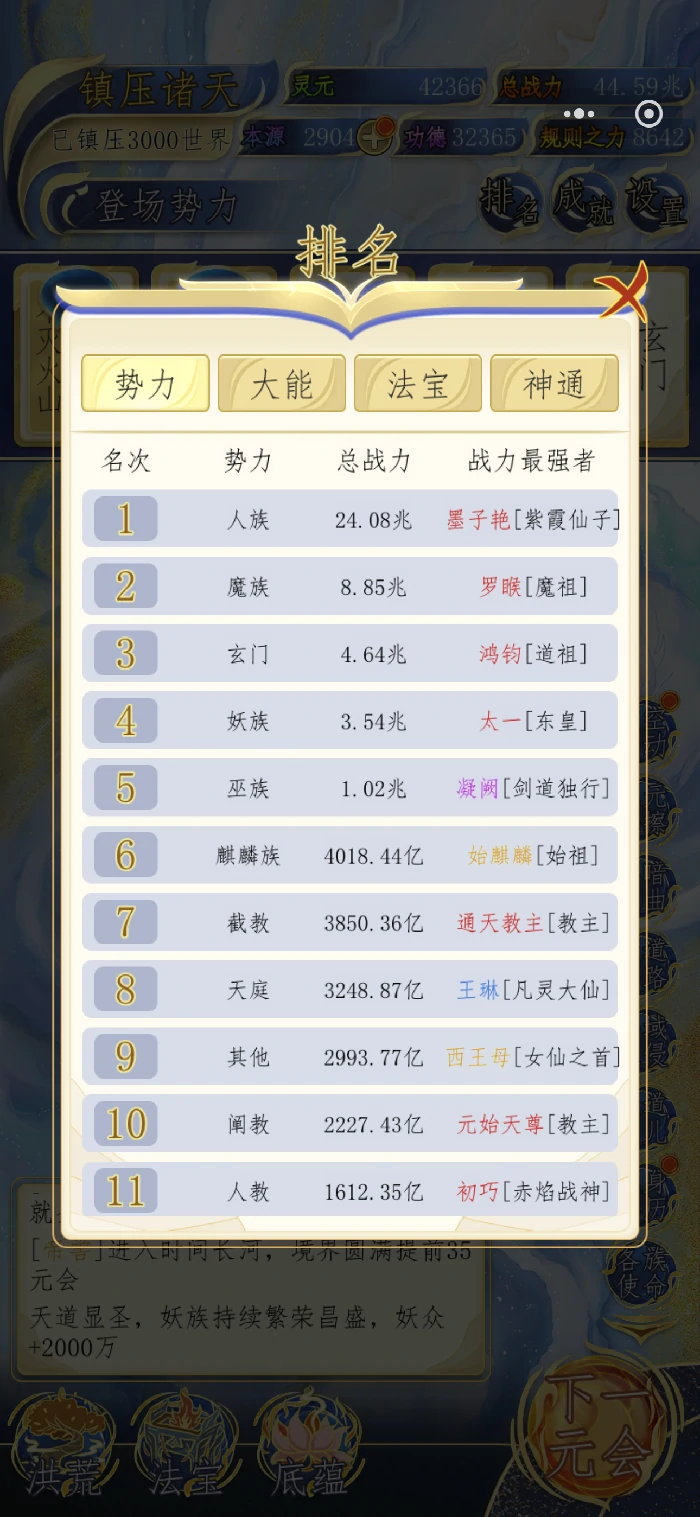700x1517 pixels.
Task: Switch to the 神通 ranking tab
Action: pyautogui.click(x=554, y=384)
